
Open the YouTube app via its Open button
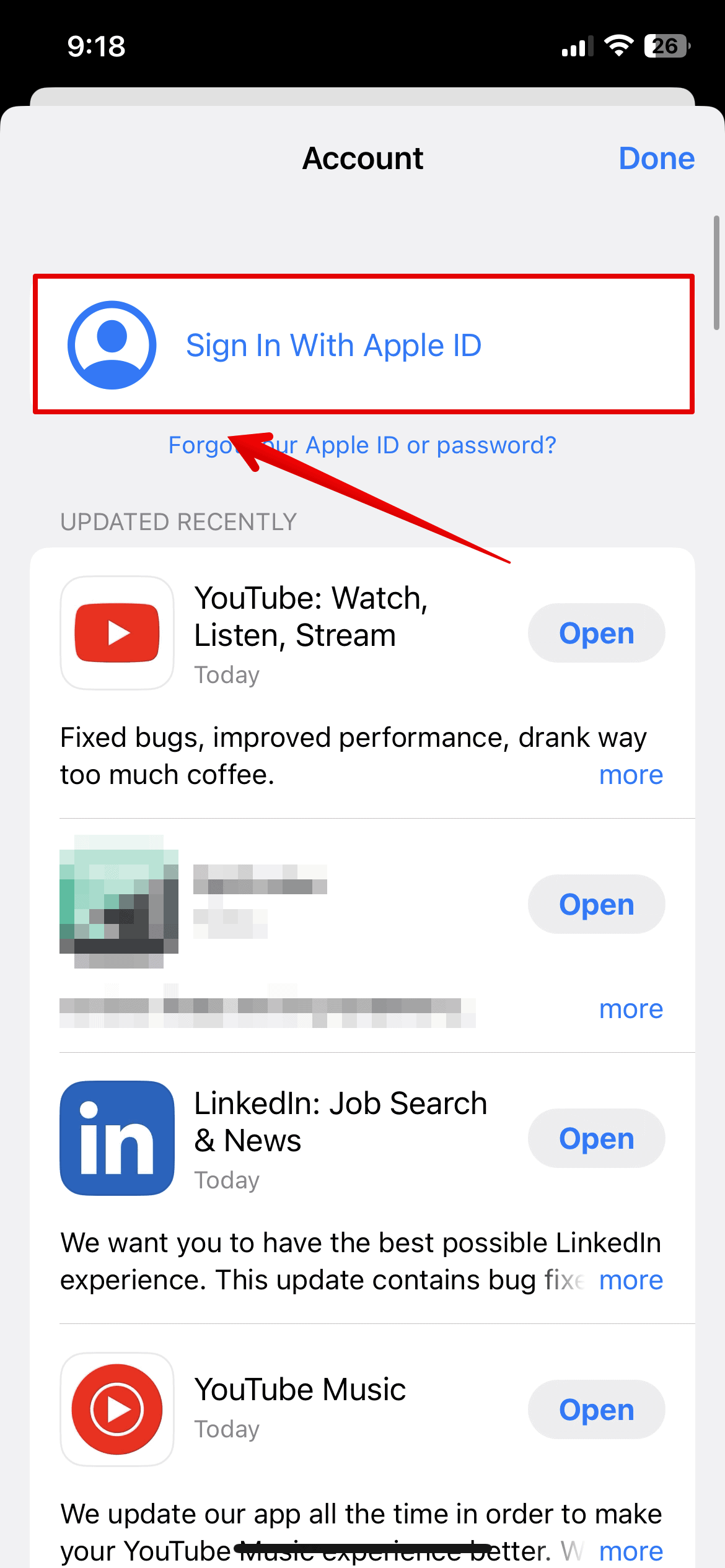tap(596, 633)
